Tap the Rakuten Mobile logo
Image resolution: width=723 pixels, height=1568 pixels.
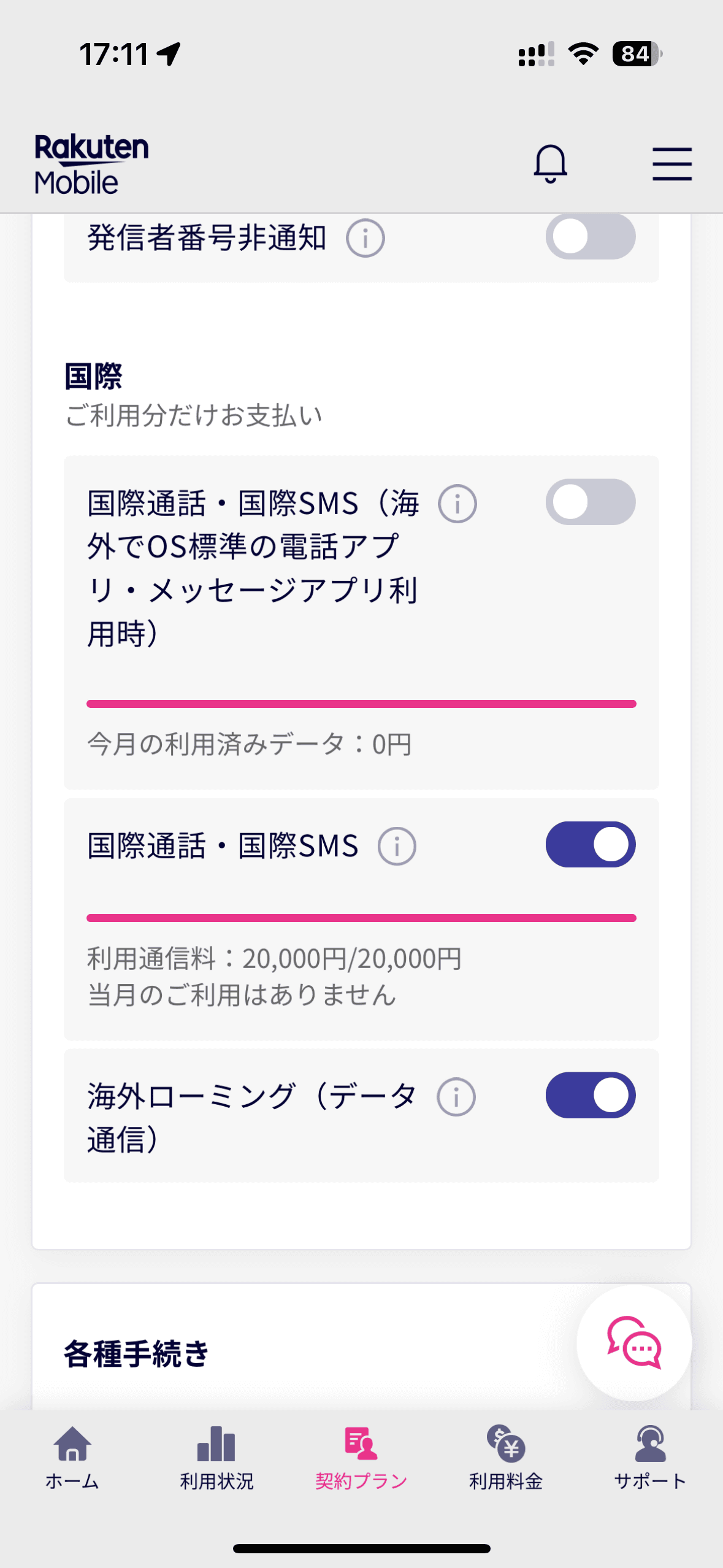pos(91,163)
